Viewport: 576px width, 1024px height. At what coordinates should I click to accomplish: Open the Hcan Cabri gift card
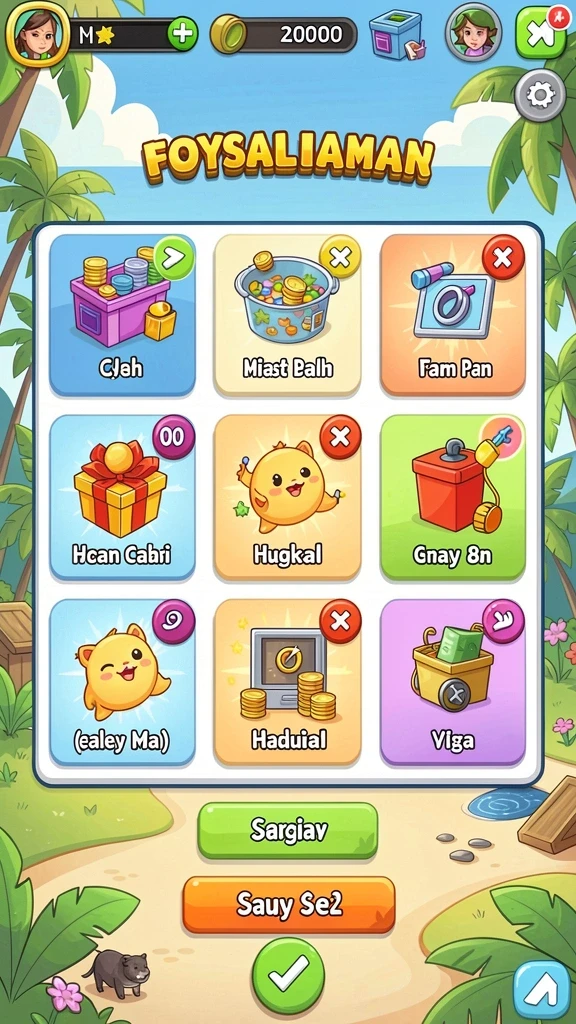click(122, 498)
